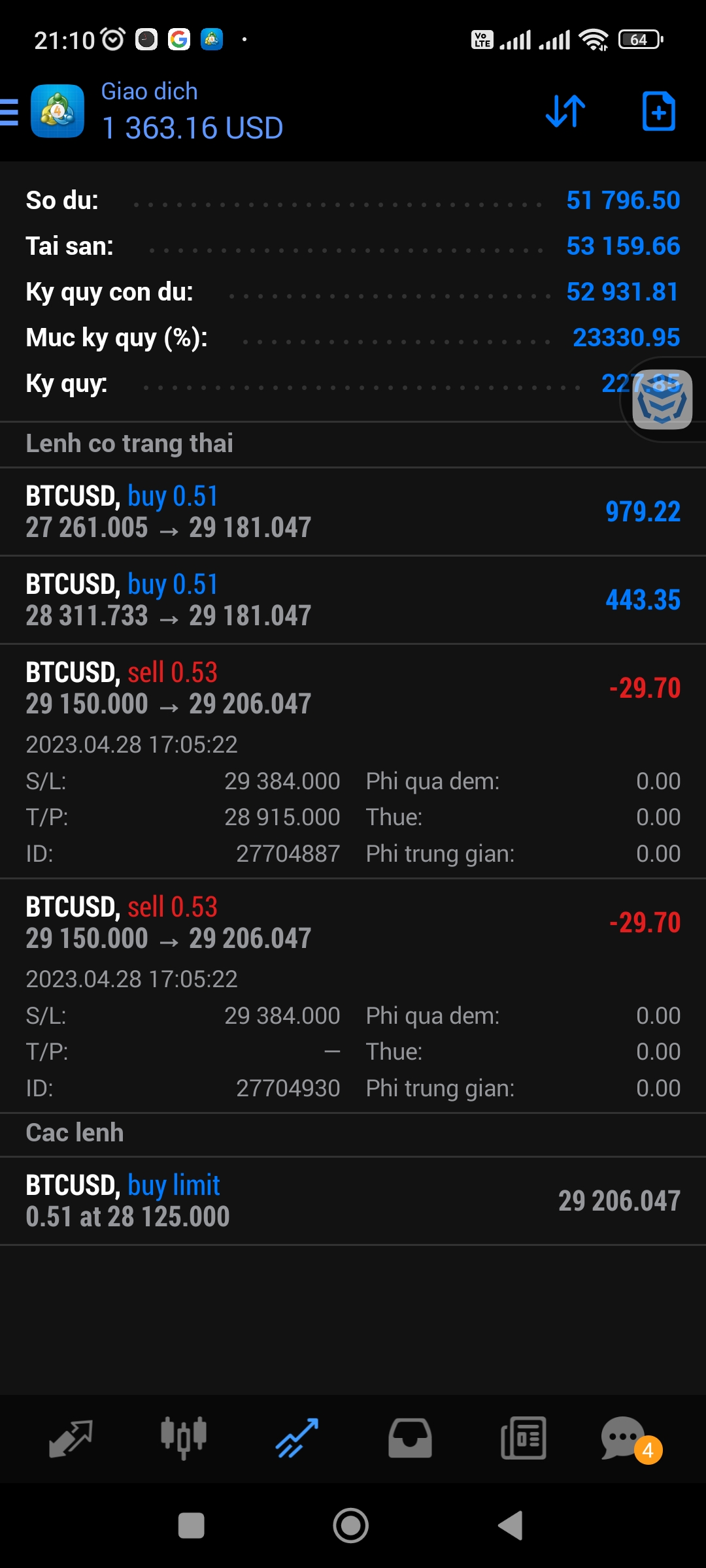The image size is (706, 1568).
Task: Select the BTCUSD buy limit pending order
Action: [x=353, y=1201]
